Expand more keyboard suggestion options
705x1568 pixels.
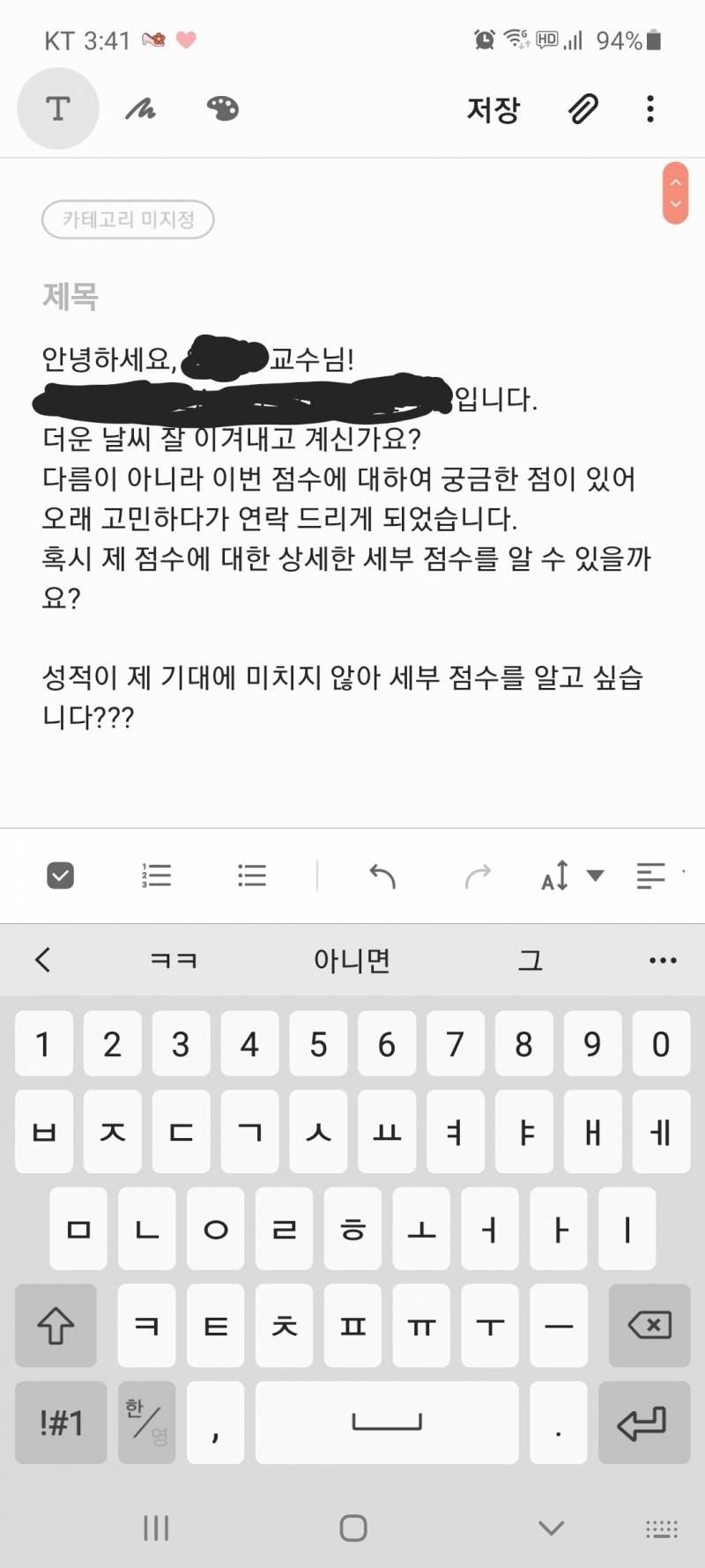(x=663, y=960)
